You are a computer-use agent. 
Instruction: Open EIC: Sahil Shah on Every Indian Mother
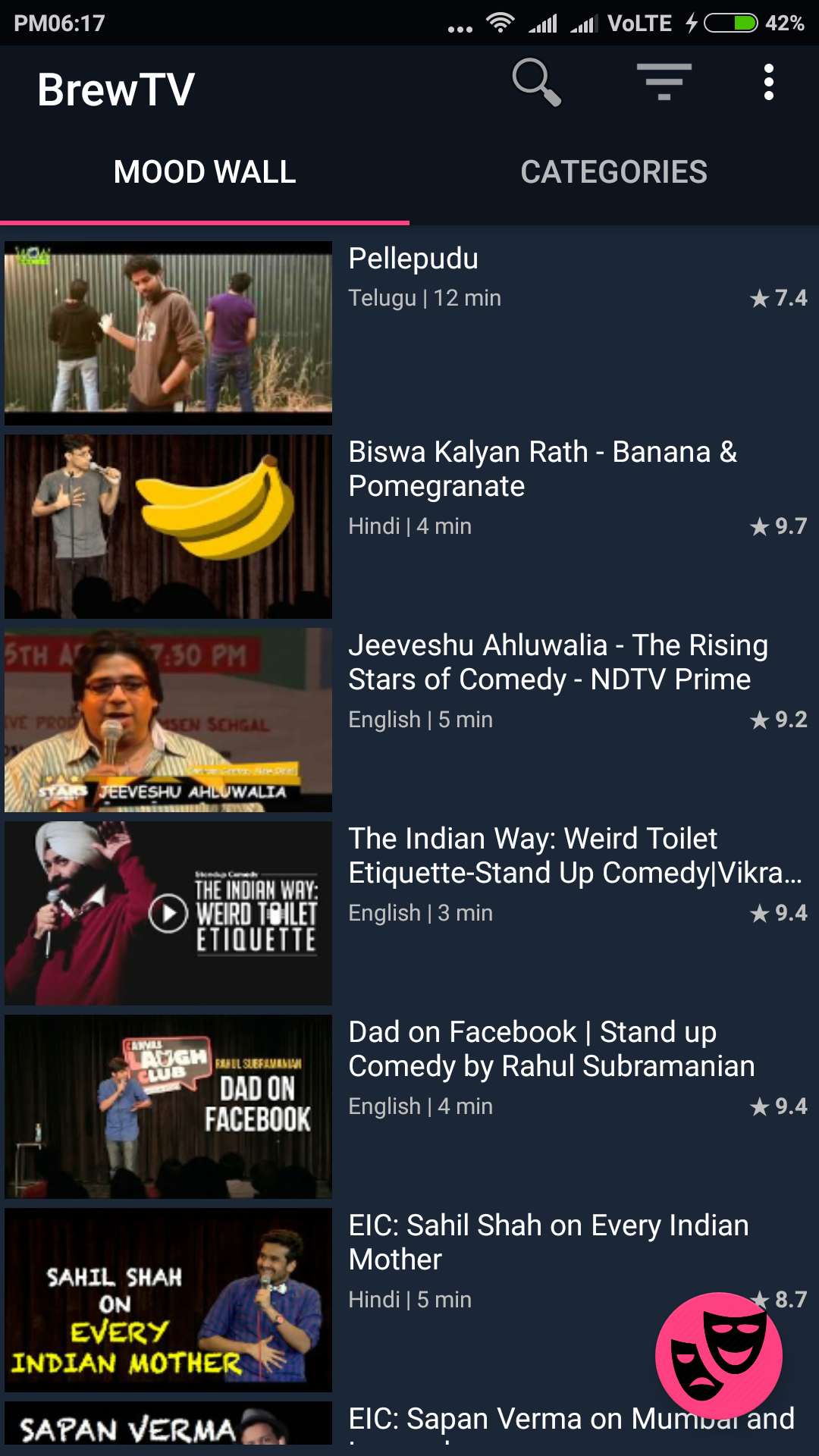[548, 1242]
